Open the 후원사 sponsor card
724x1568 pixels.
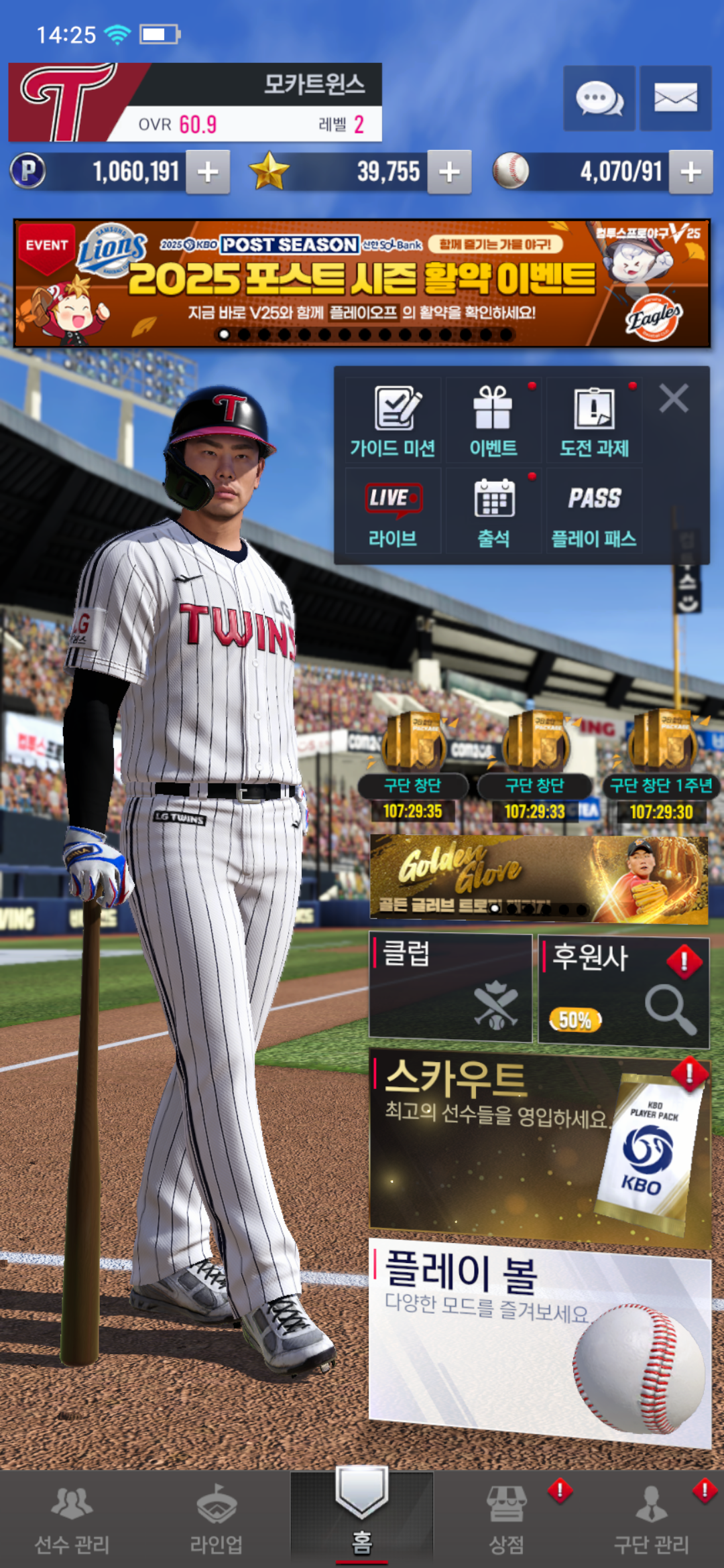point(623,990)
